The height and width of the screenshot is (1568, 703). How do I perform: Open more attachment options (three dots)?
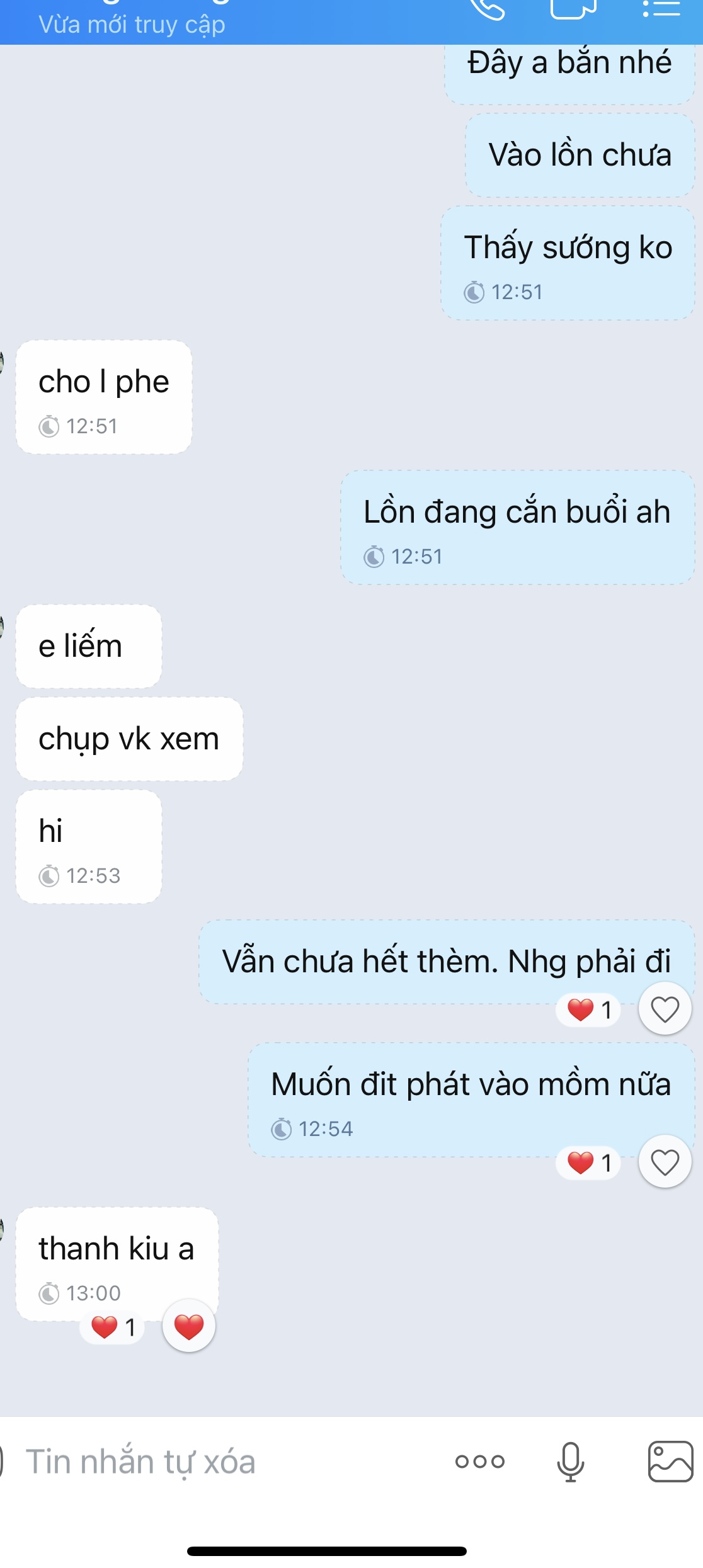480,1461
